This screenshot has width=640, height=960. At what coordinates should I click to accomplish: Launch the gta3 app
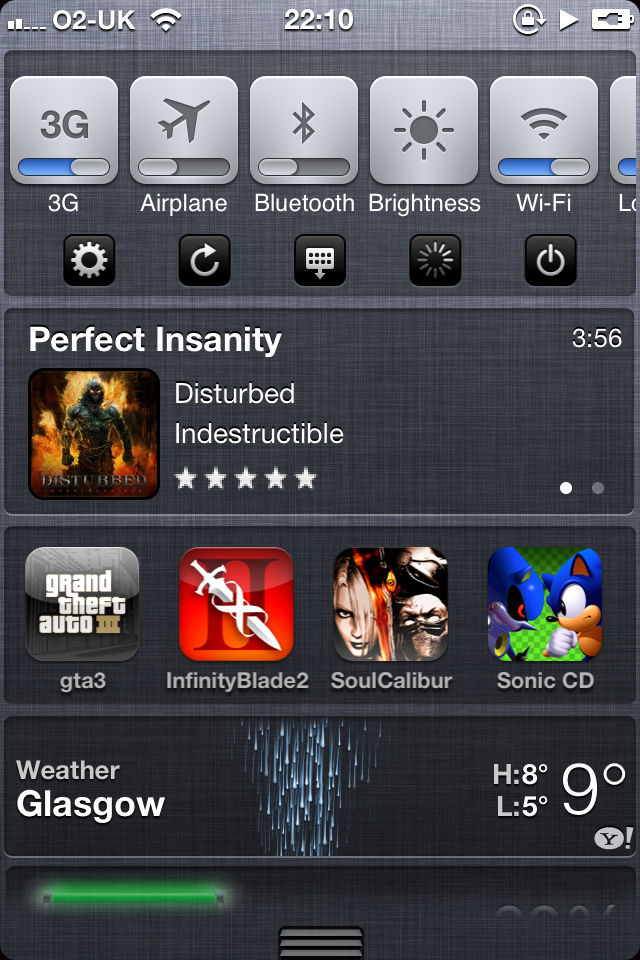pyautogui.click(x=82, y=605)
